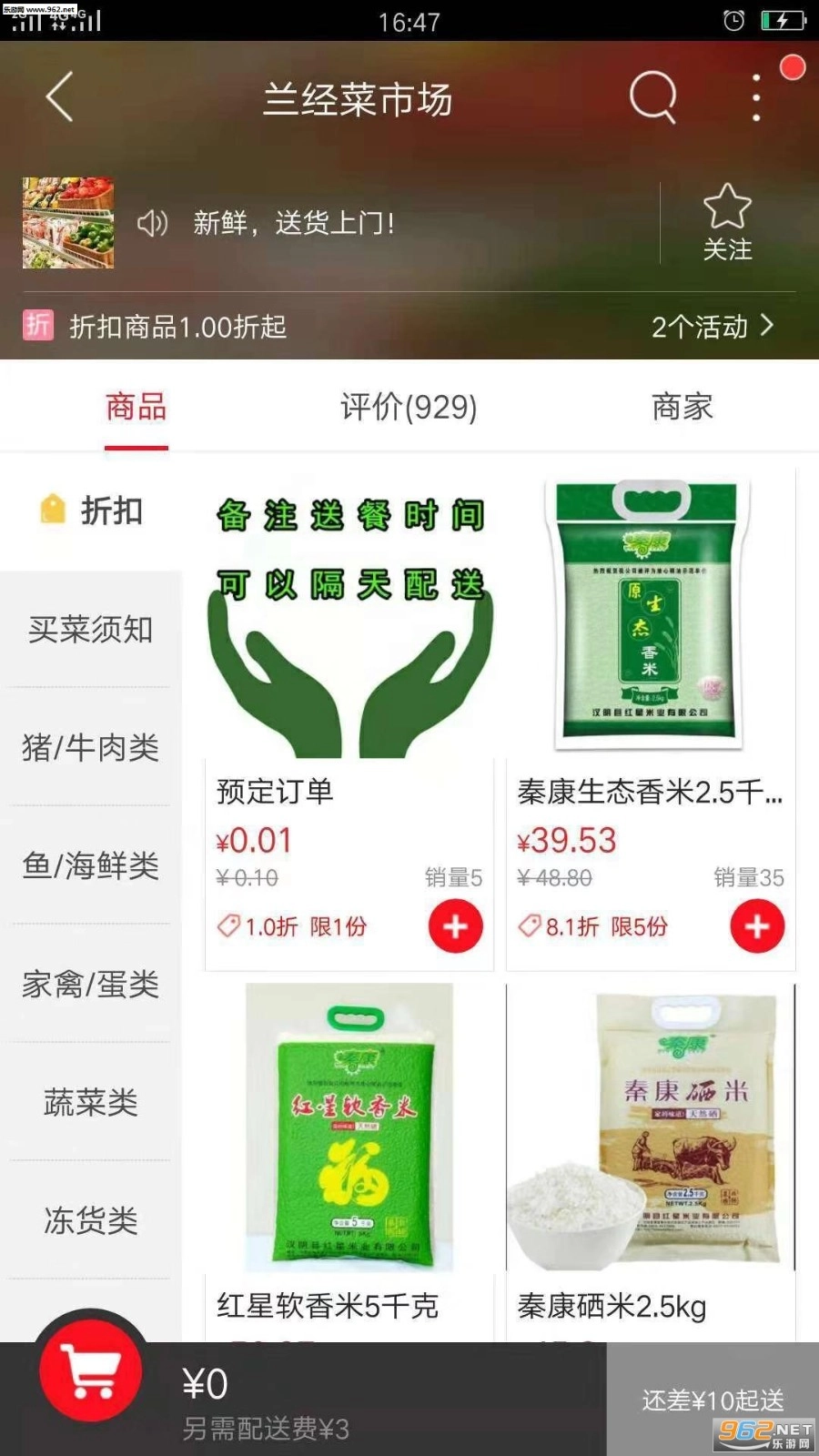Tap the speaker icon next to the announcement
This screenshot has width=819, height=1456.
[153, 223]
